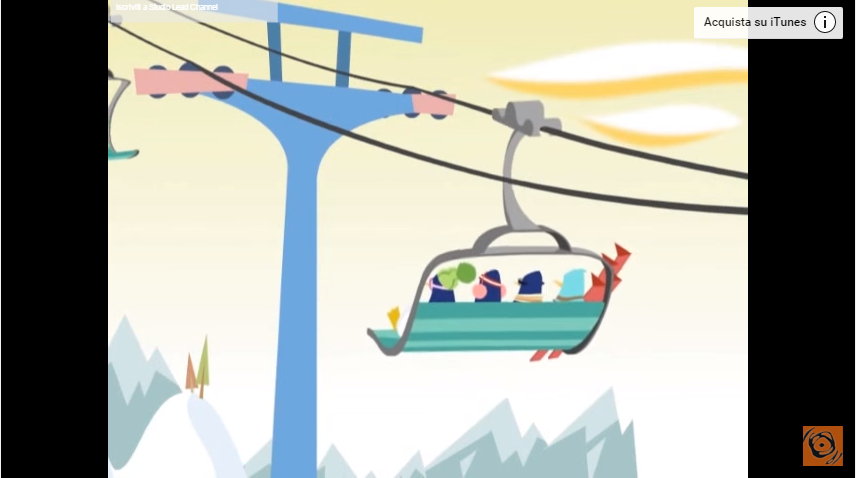Open the Acquista su iTunes card
This screenshot has height=478, width=856.
(754, 22)
